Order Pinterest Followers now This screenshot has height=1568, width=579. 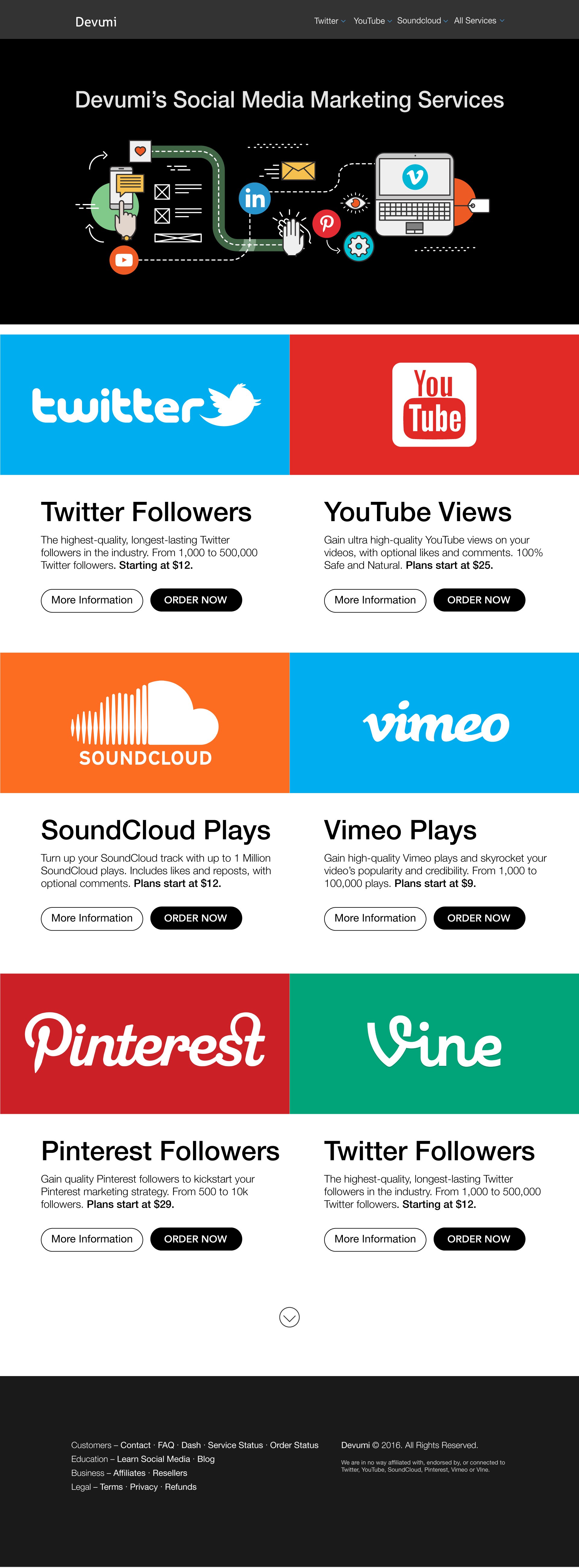coord(195,1239)
